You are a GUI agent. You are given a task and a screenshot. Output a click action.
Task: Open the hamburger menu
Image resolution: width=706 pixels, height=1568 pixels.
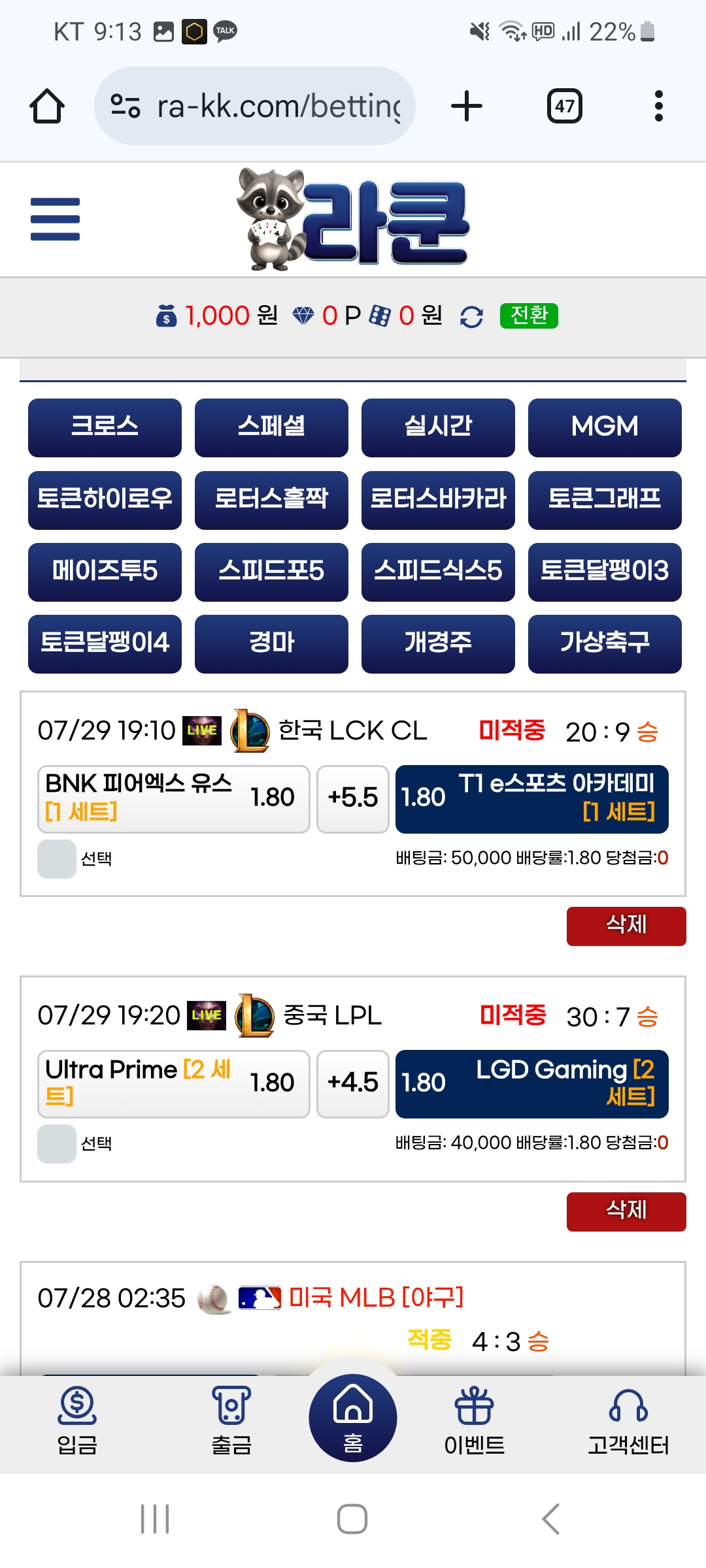(55, 219)
